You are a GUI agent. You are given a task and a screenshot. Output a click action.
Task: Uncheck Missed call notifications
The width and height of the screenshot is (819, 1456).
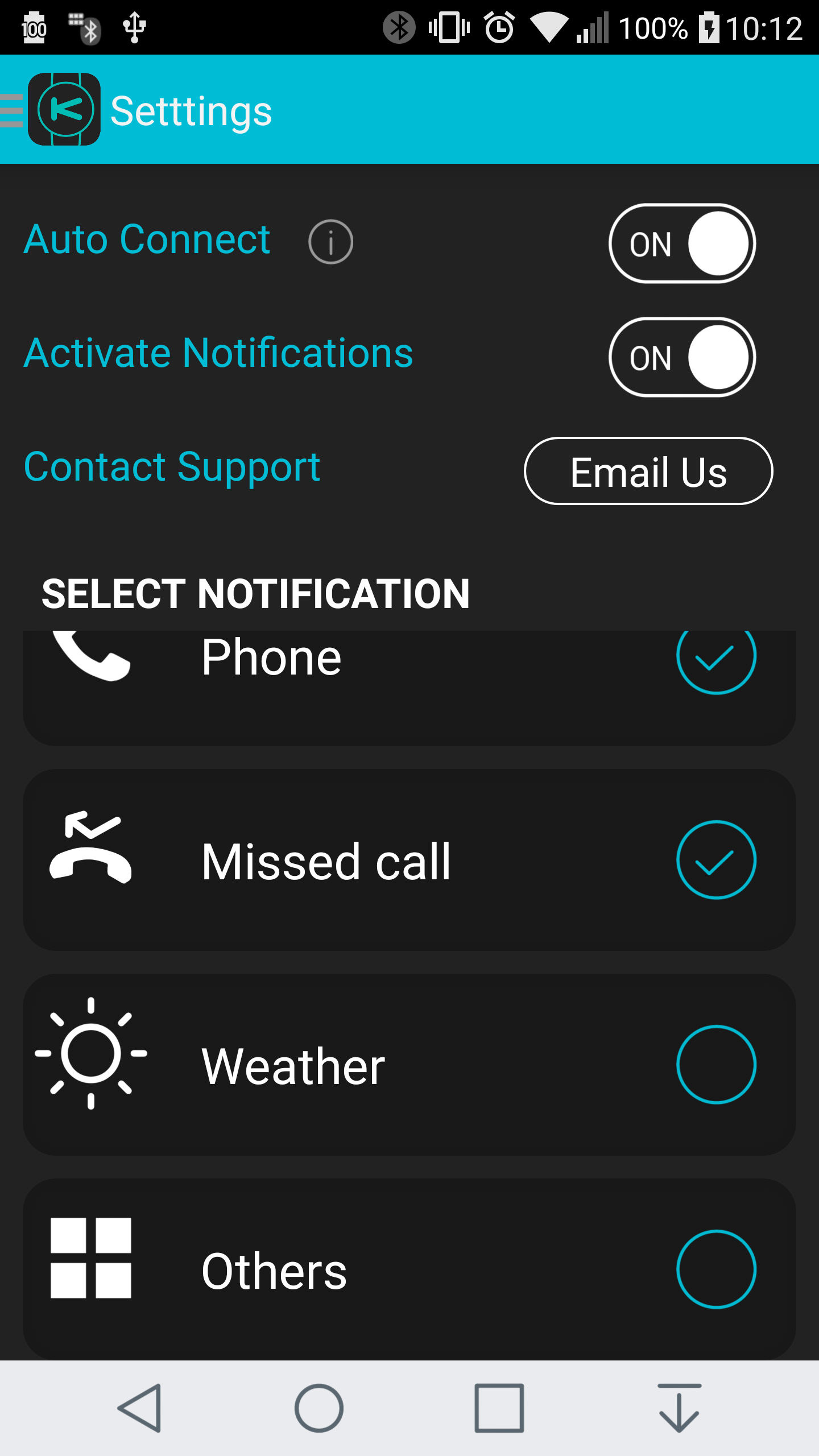[716, 859]
